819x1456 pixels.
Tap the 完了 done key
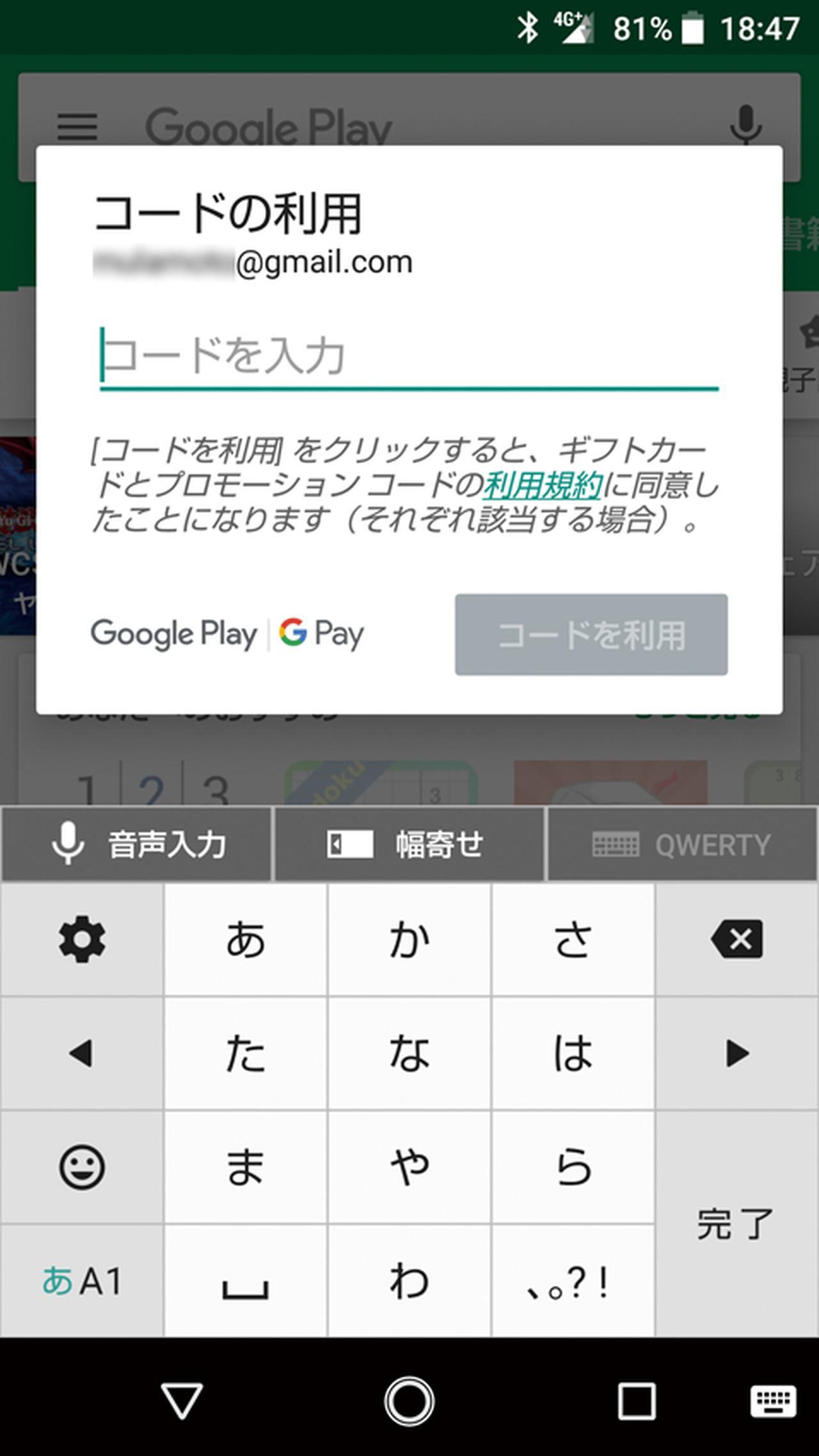[x=736, y=1223]
